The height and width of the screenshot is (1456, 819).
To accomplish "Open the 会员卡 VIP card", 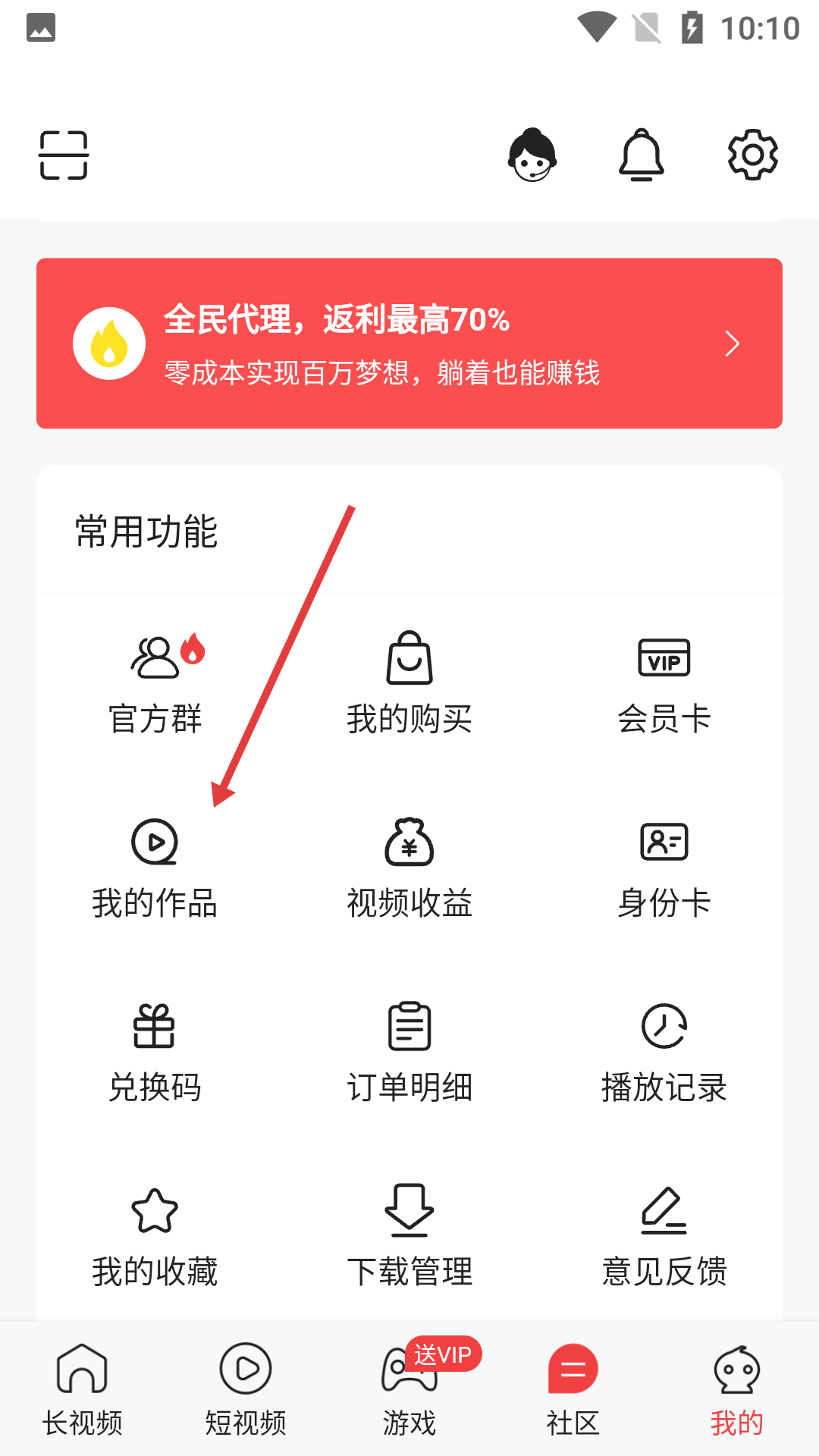I will (664, 682).
